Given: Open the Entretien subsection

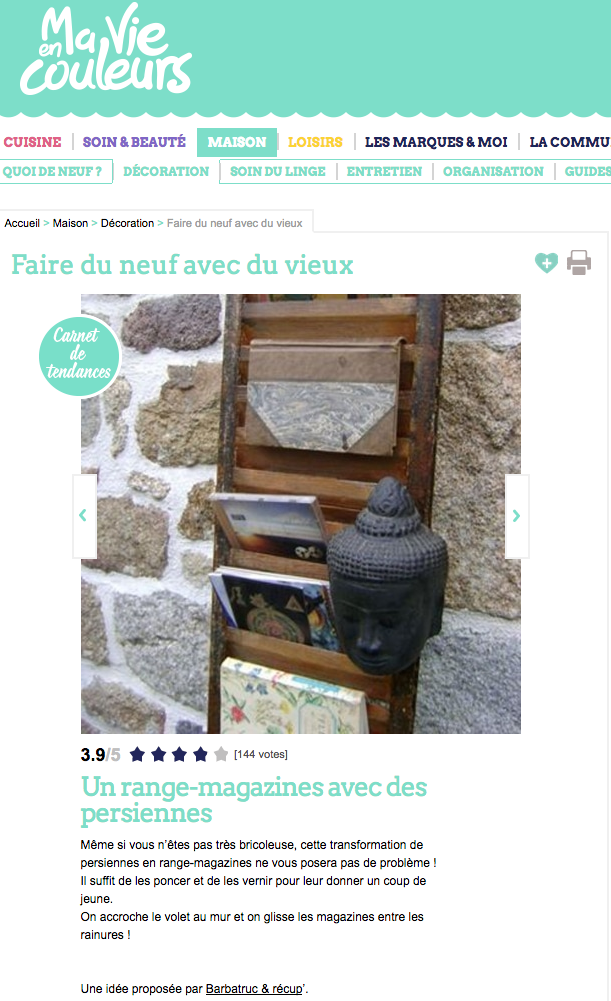Looking at the screenshot, I should tap(384, 171).
